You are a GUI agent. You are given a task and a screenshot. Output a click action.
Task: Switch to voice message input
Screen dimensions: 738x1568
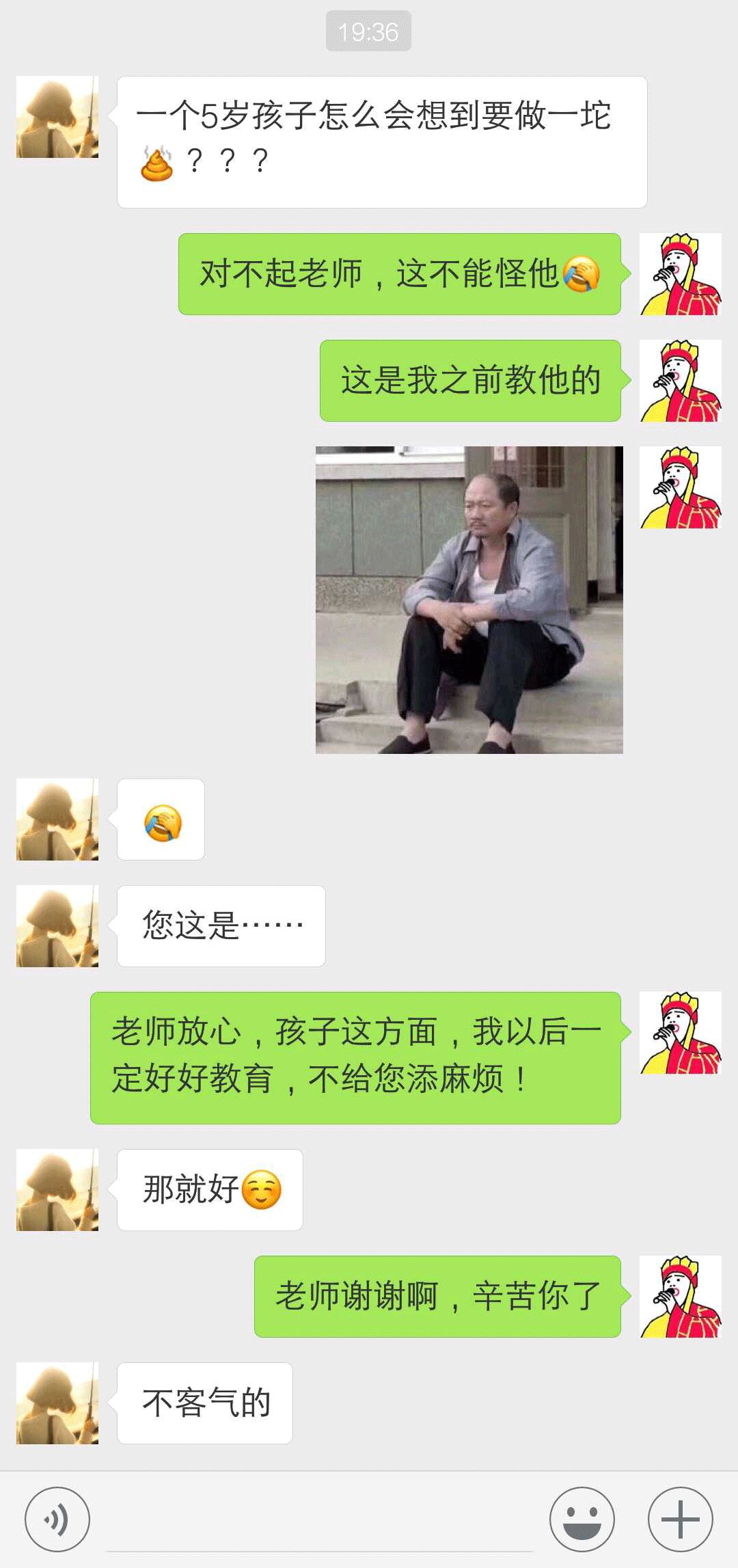[57, 1520]
